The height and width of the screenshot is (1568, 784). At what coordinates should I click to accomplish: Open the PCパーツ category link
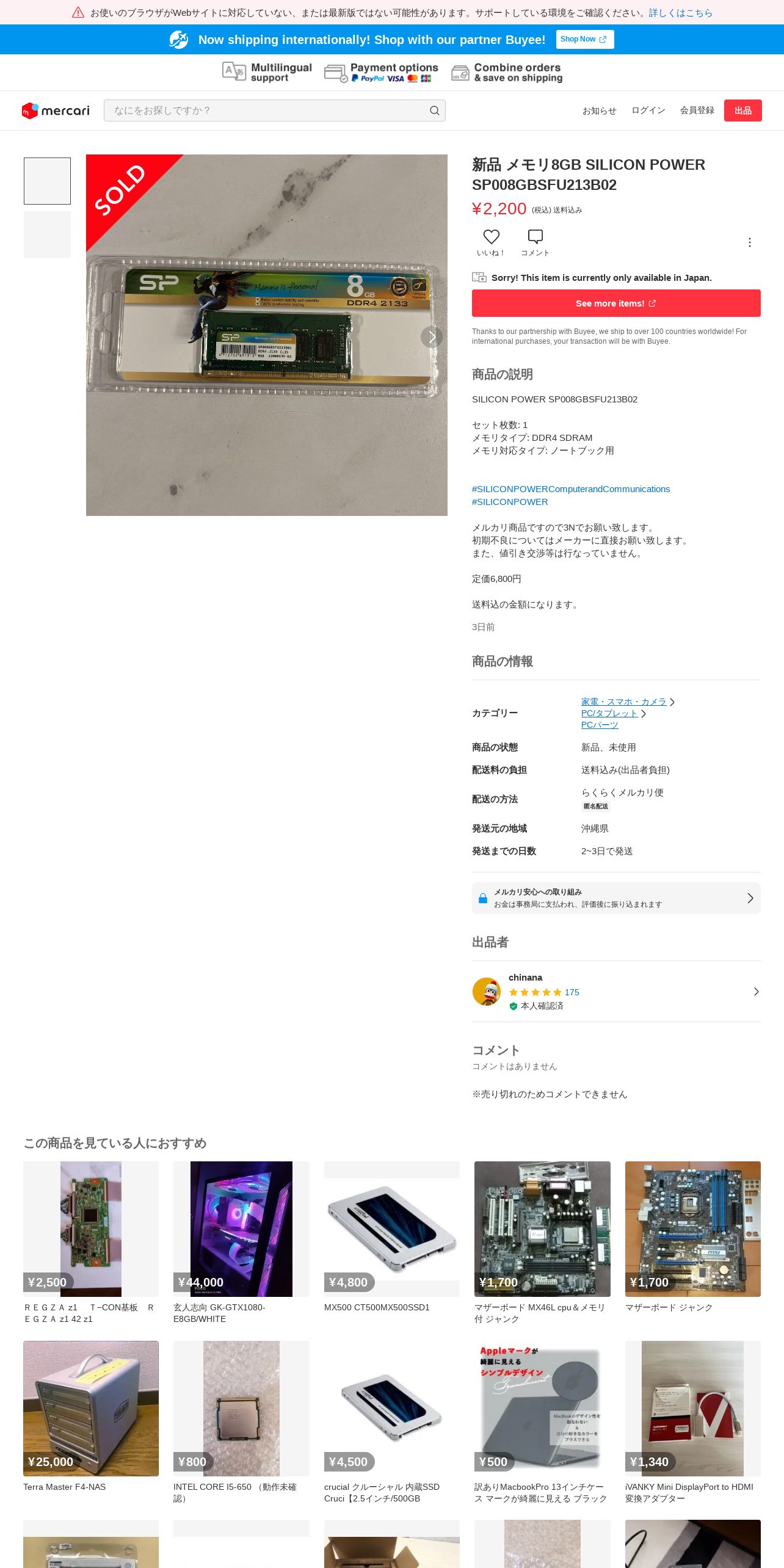(599, 725)
